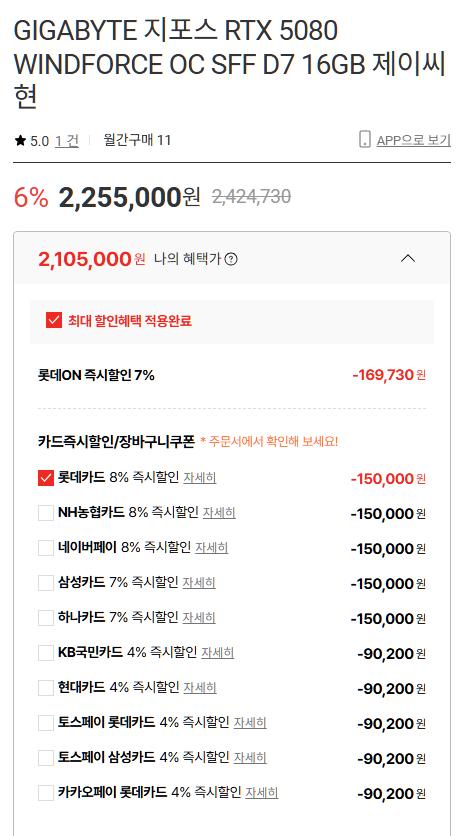View 자세히 details for KB국민카드
The width and height of the screenshot is (460, 836).
217,652
